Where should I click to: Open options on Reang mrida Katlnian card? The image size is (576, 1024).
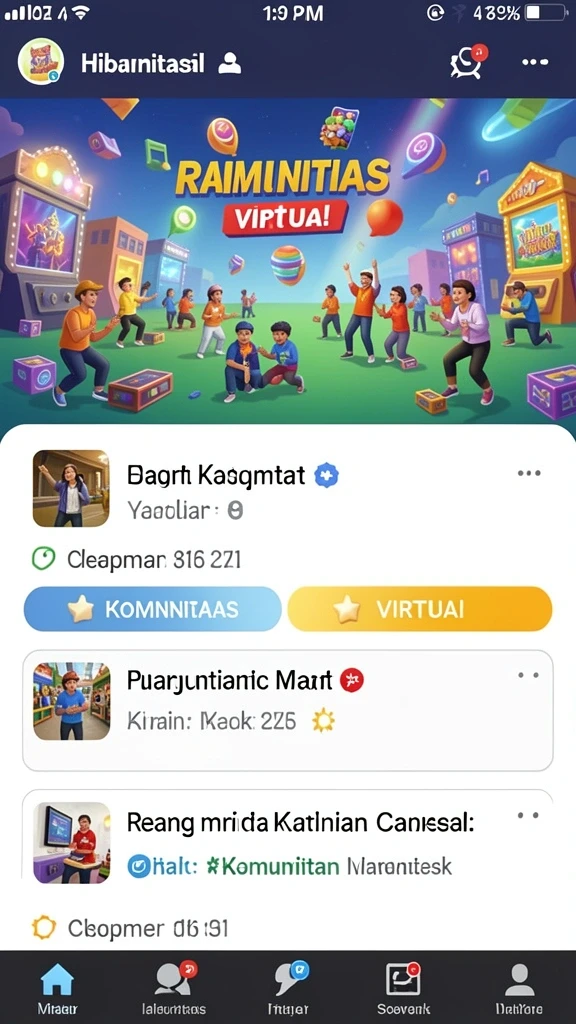[528, 815]
